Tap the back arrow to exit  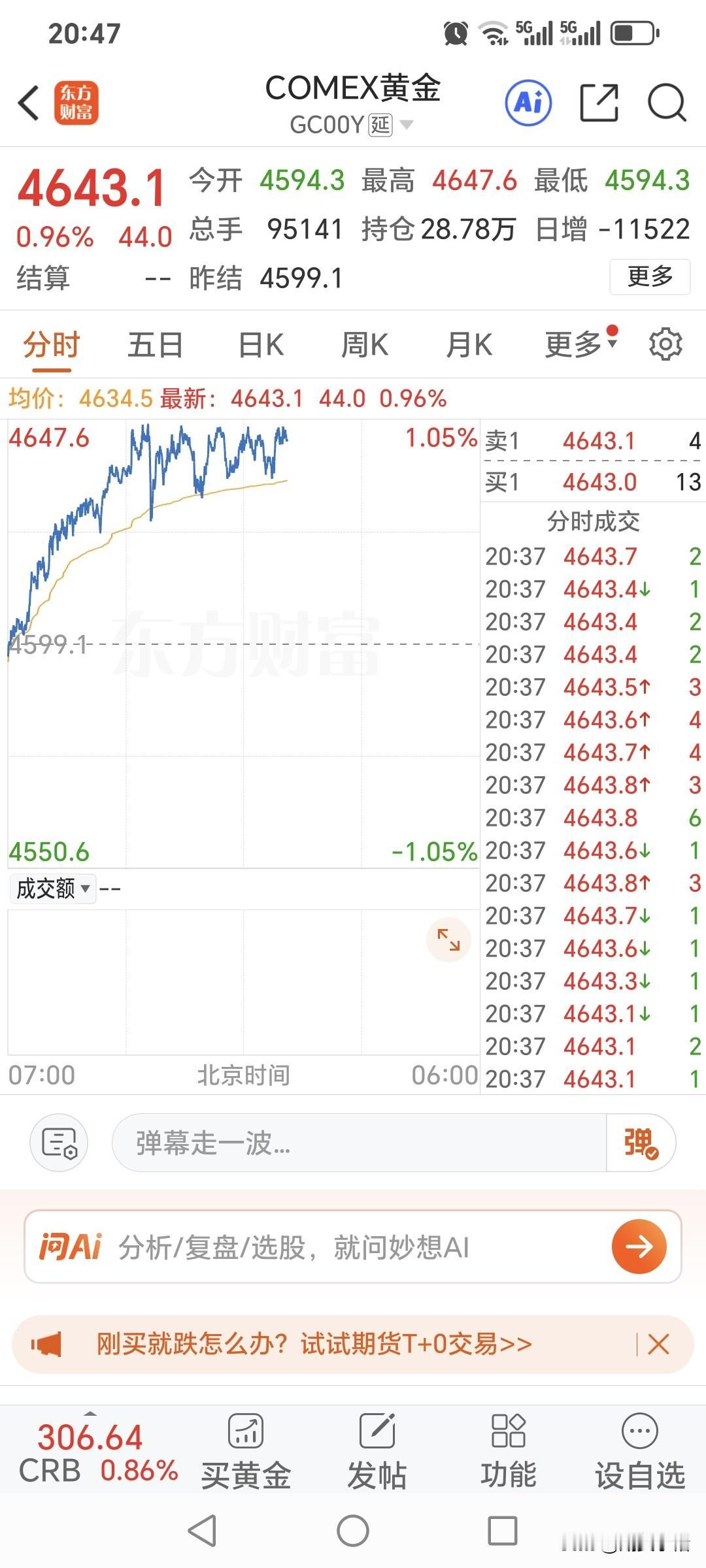pos(27,103)
